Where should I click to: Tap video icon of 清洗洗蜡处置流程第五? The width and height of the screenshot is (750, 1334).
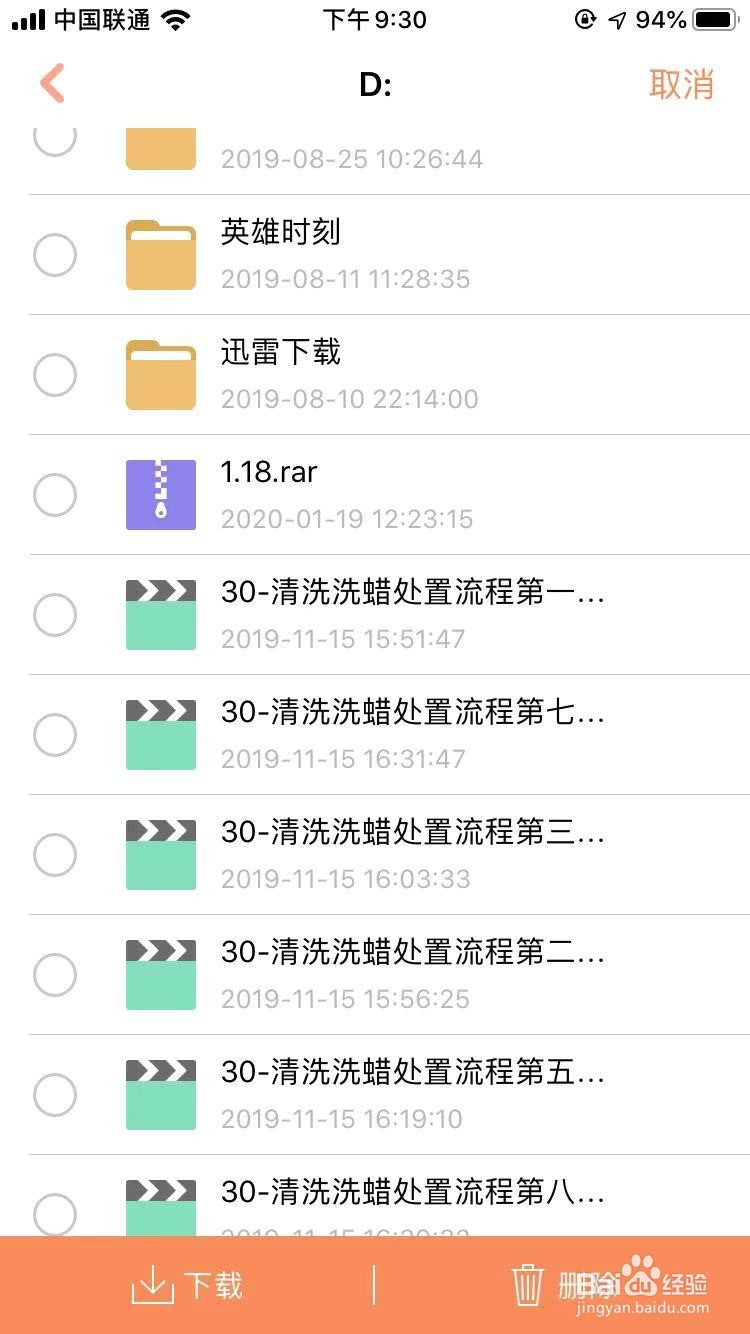coord(160,1094)
